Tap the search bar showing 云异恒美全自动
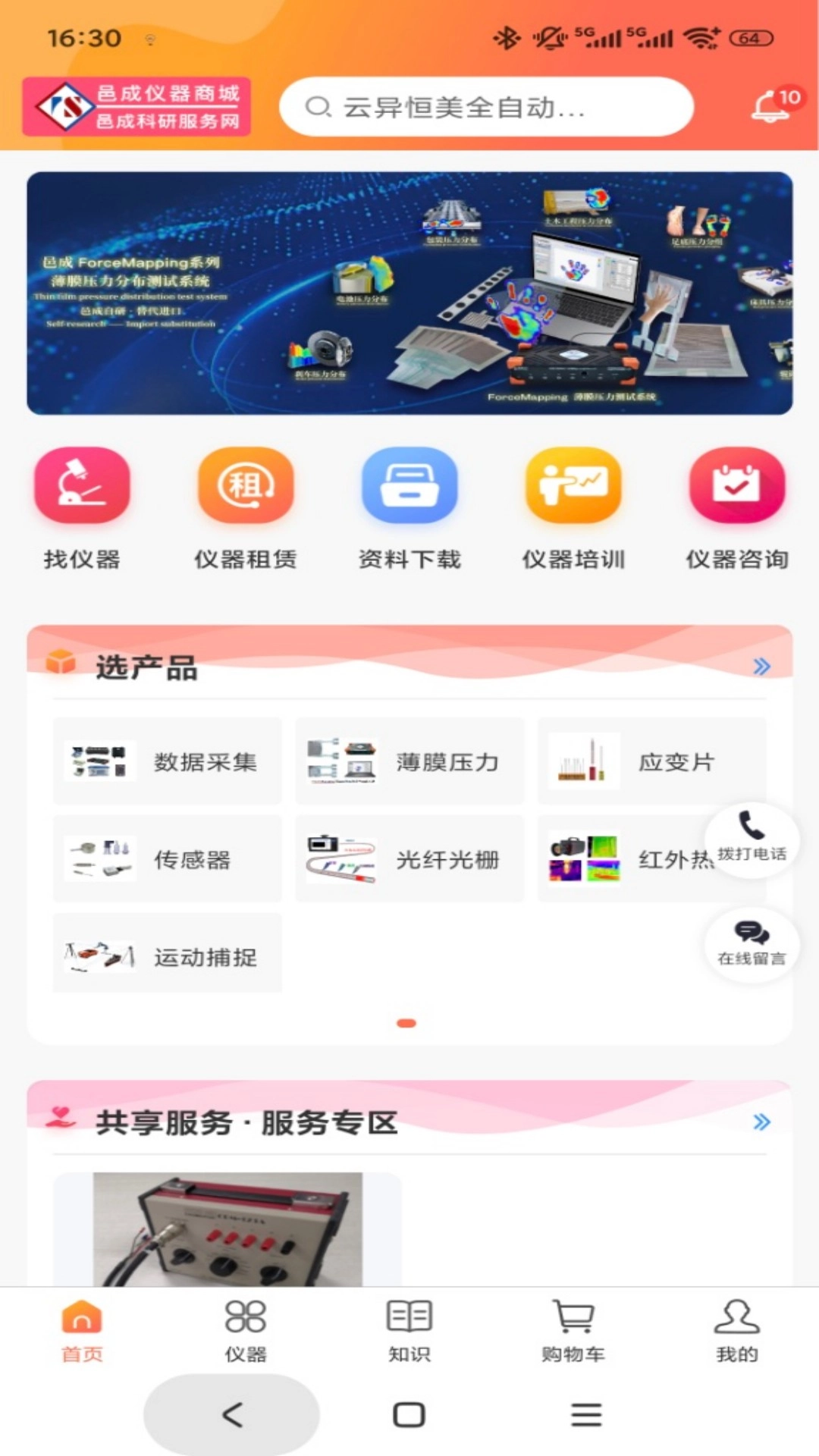The height and width of the screenshot is (1456, 819). (486, 106)
